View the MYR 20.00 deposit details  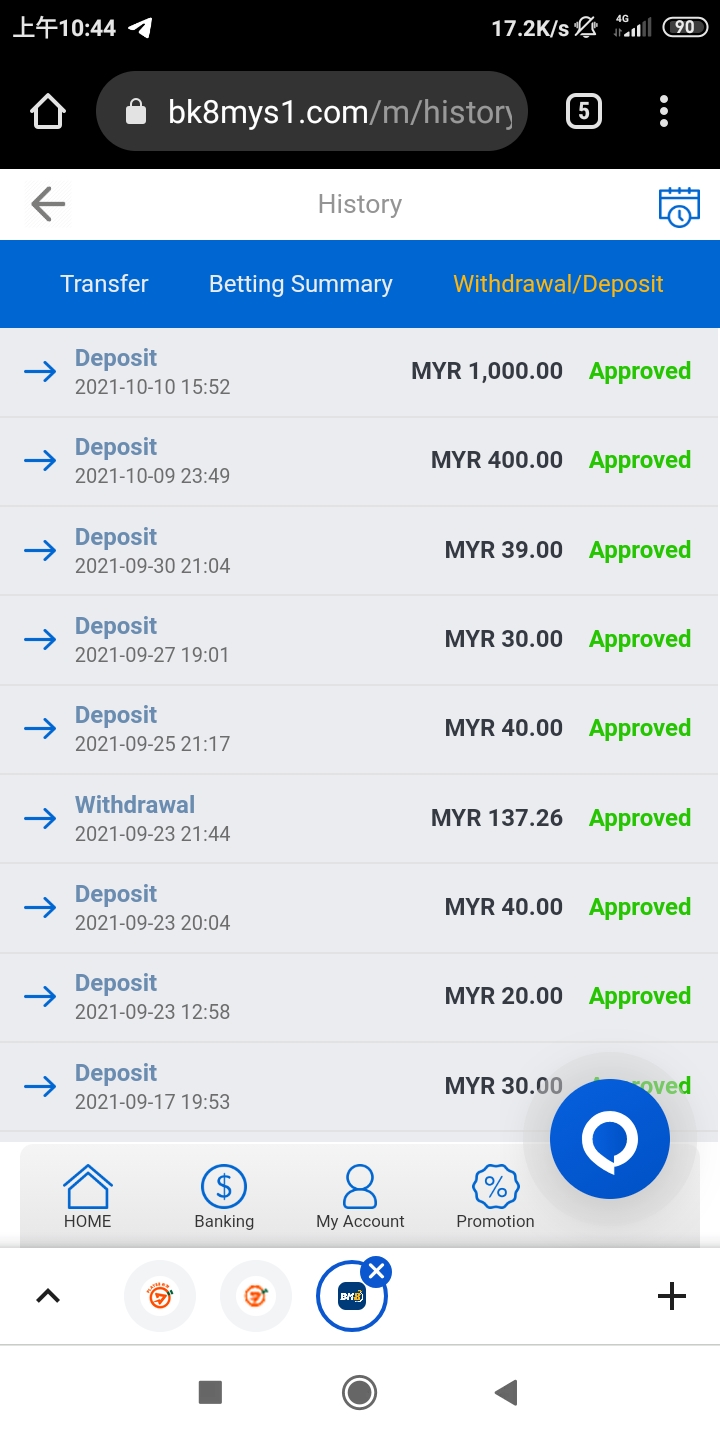[360, 997]
